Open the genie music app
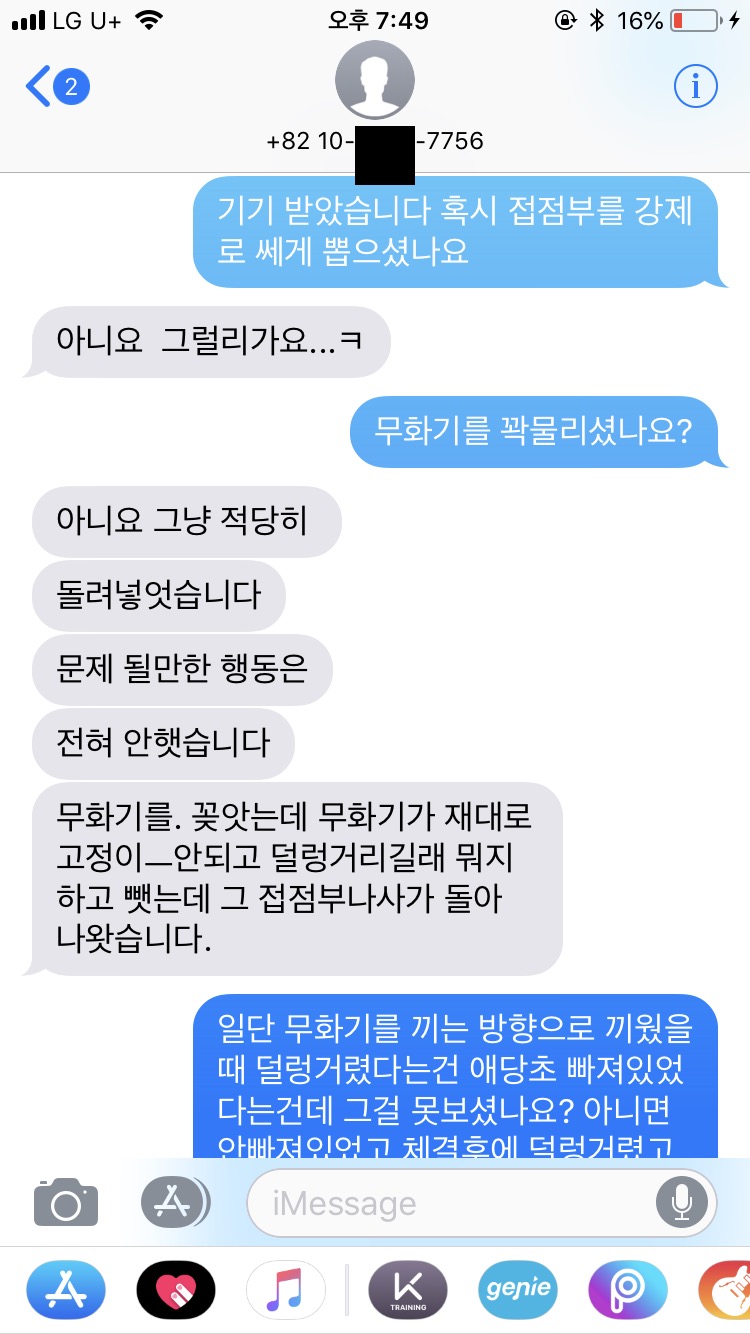Image resolution: width=750 pixels, height=1334 pixels. [x=518, y=1289]
